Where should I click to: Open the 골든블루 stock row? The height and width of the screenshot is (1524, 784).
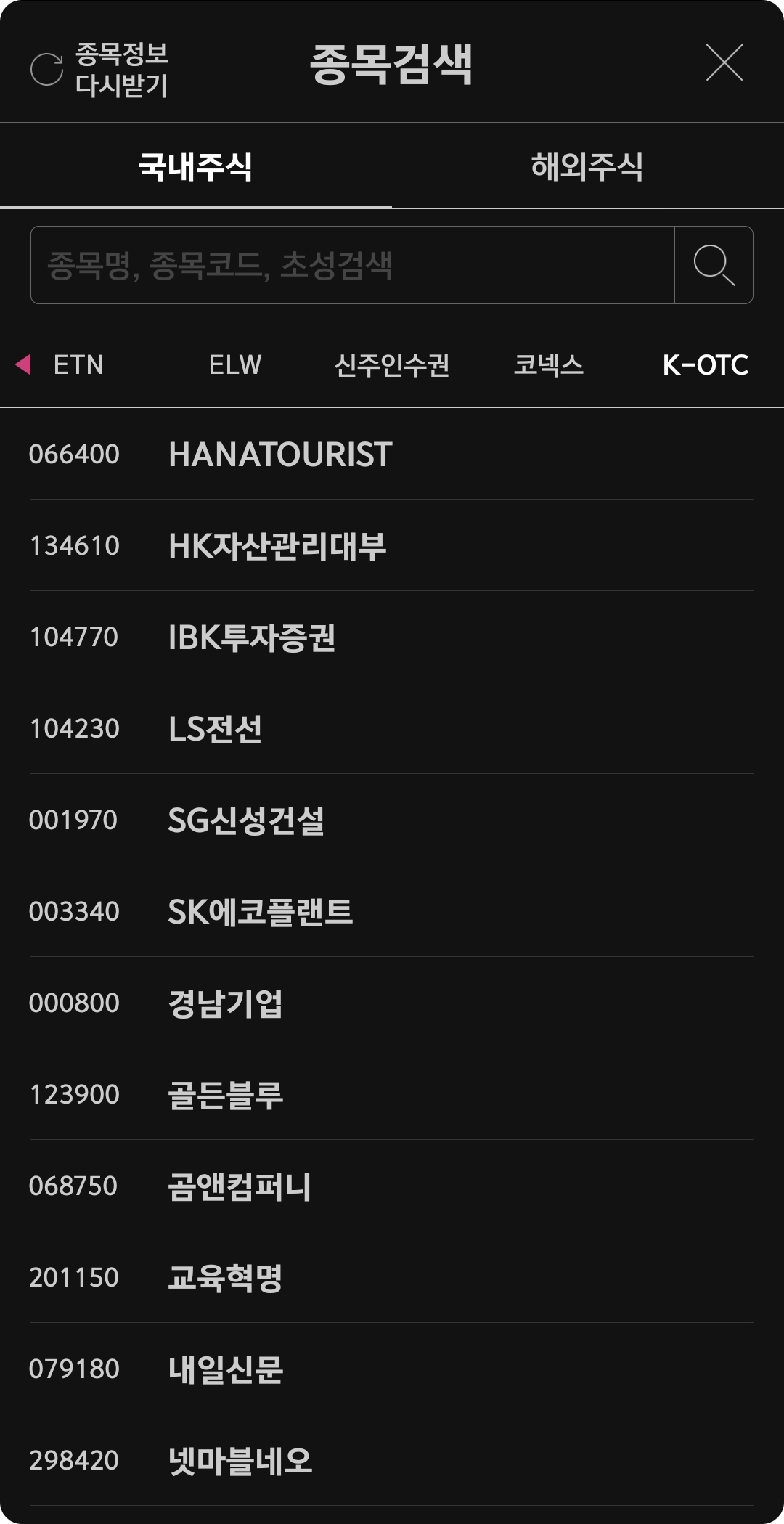coord(392,1094)
